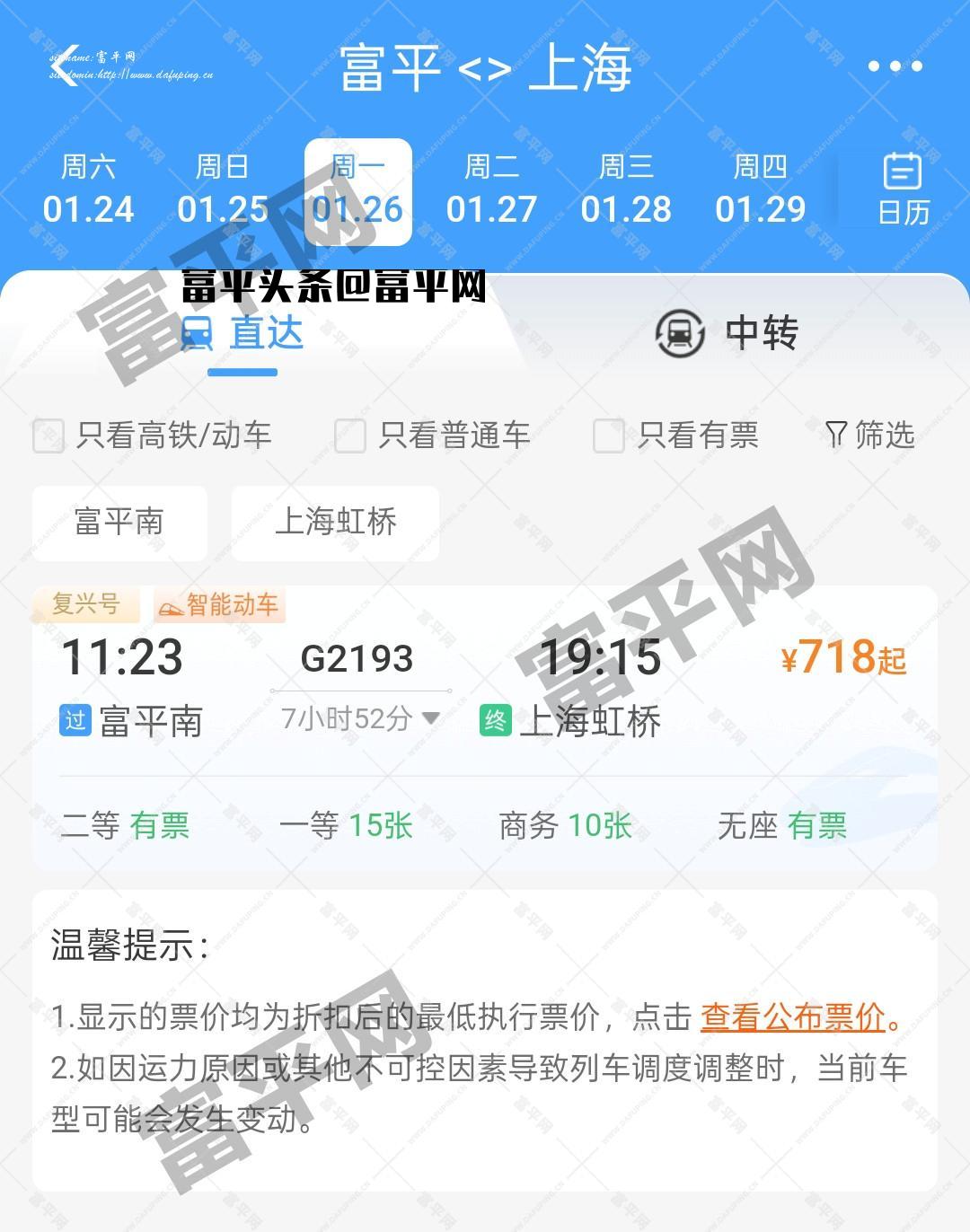This screenshot has width=970, height=1232.
Task: Check 只看高铁/动车 filter
Action: pyautogui.click(x=48, y=436)
